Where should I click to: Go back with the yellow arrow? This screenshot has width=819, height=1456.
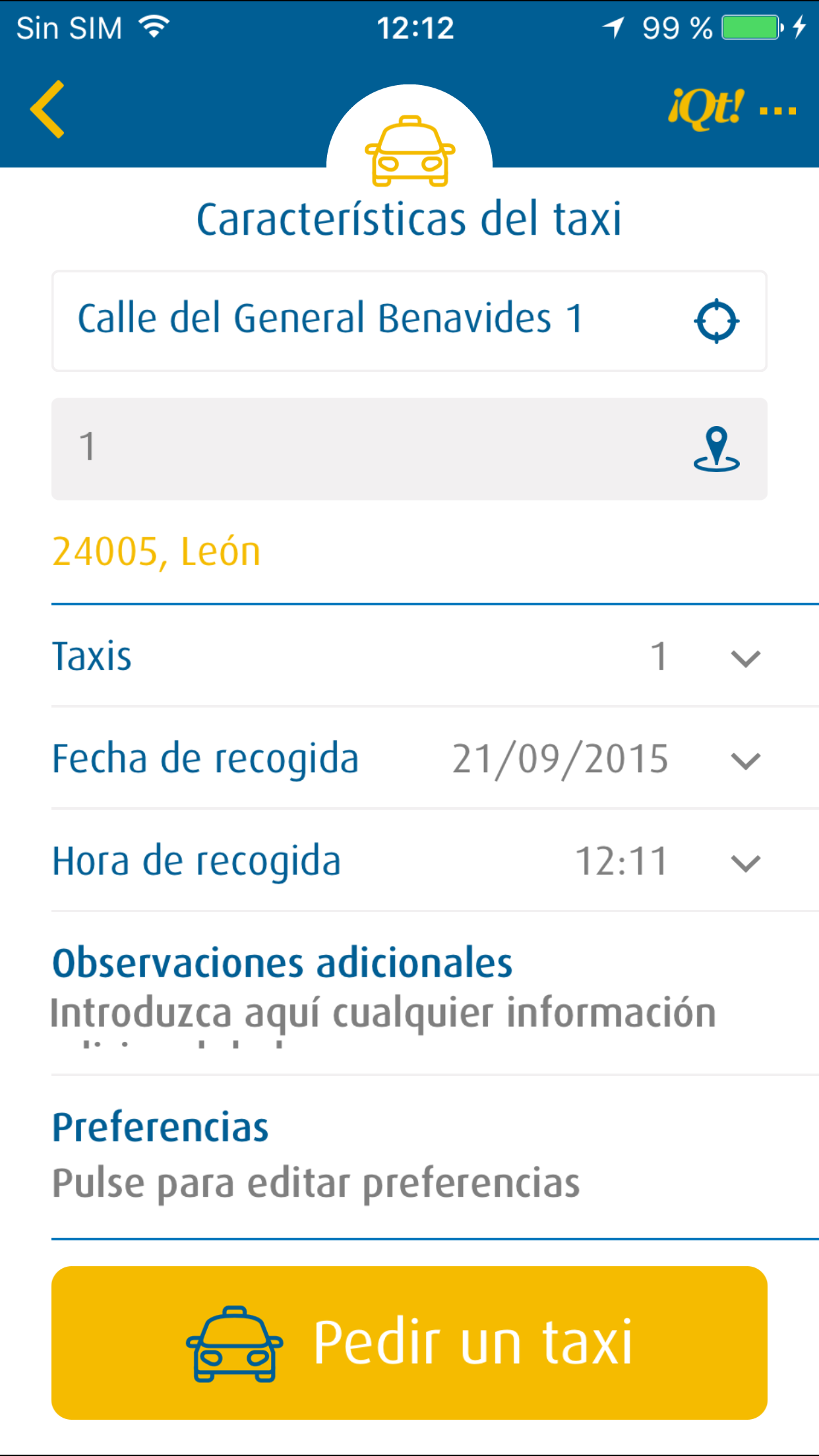[x=47, y=109]
